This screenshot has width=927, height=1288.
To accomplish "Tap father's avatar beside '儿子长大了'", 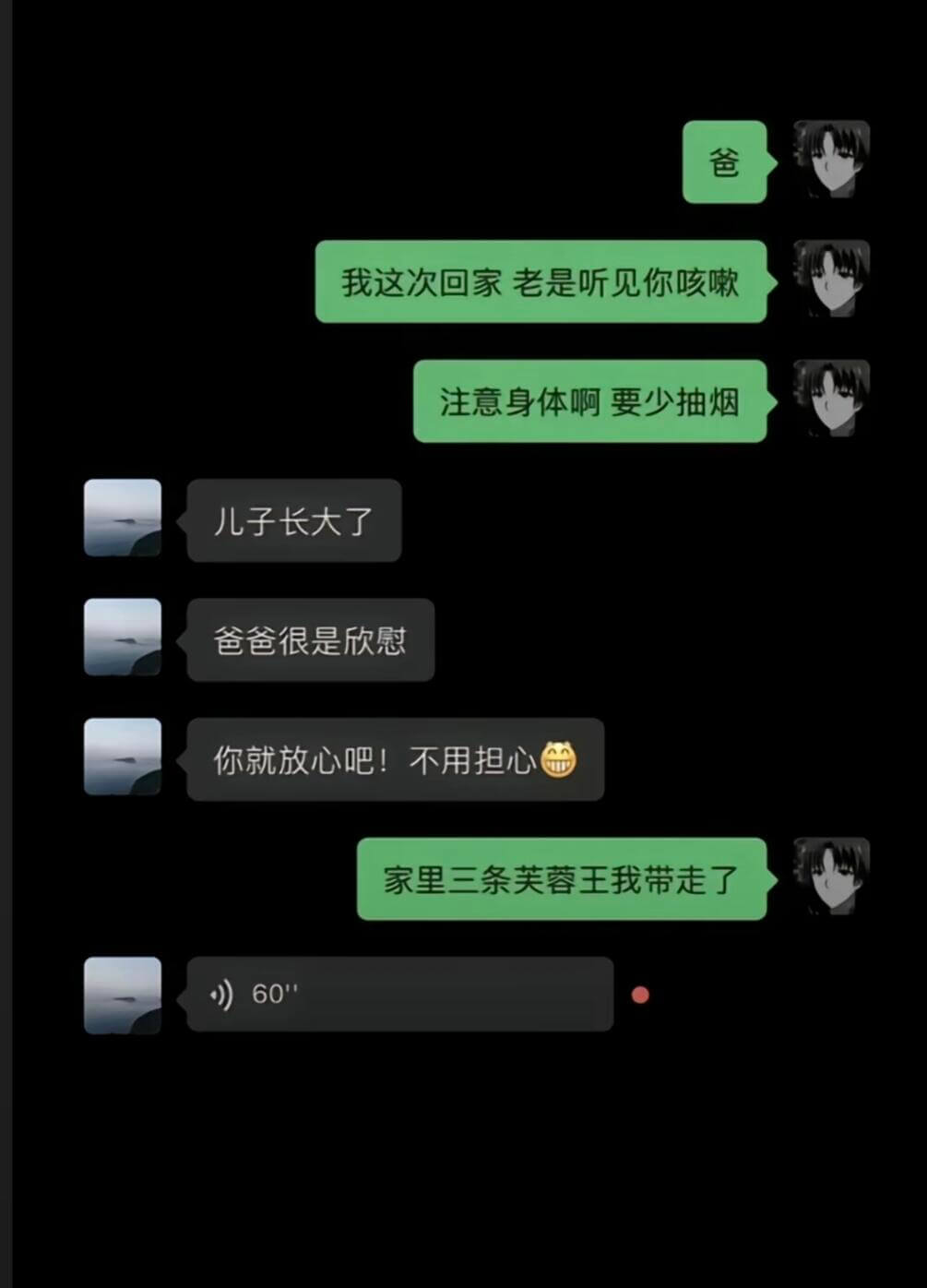I will (122, 519).
